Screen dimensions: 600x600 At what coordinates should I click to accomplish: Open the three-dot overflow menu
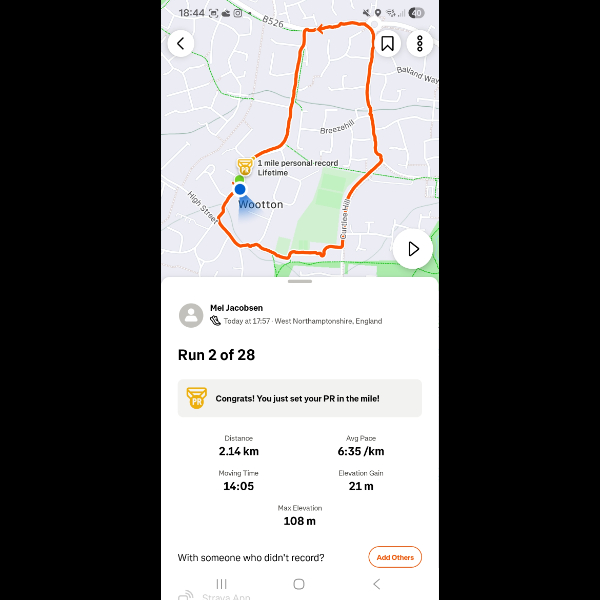[420, 44]
